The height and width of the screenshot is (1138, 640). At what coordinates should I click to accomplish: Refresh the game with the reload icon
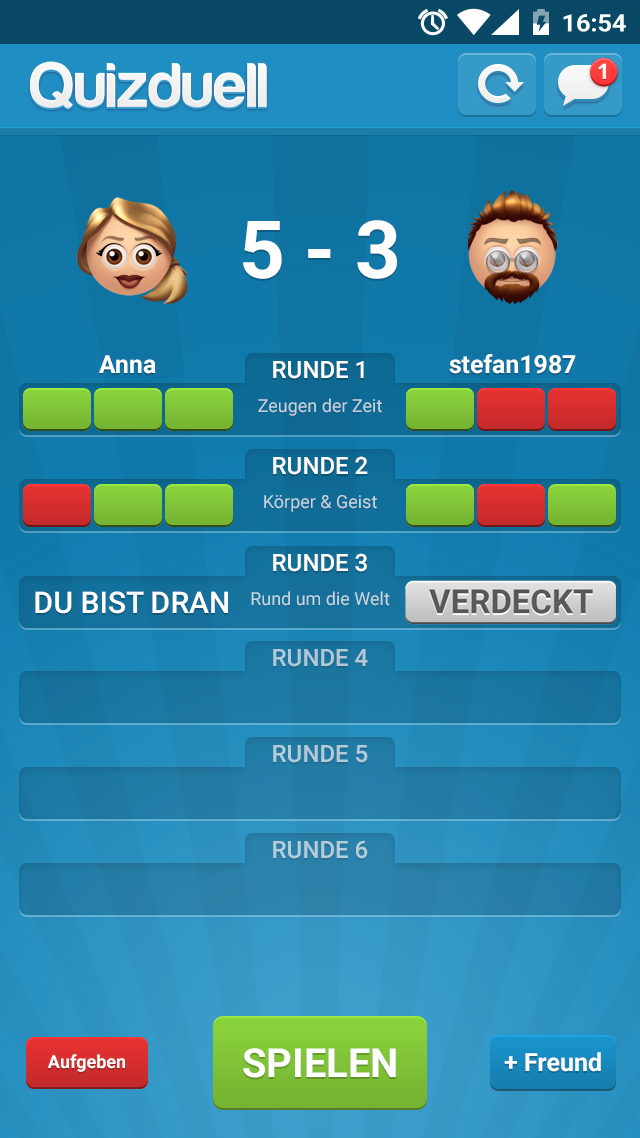coord(497,85)
